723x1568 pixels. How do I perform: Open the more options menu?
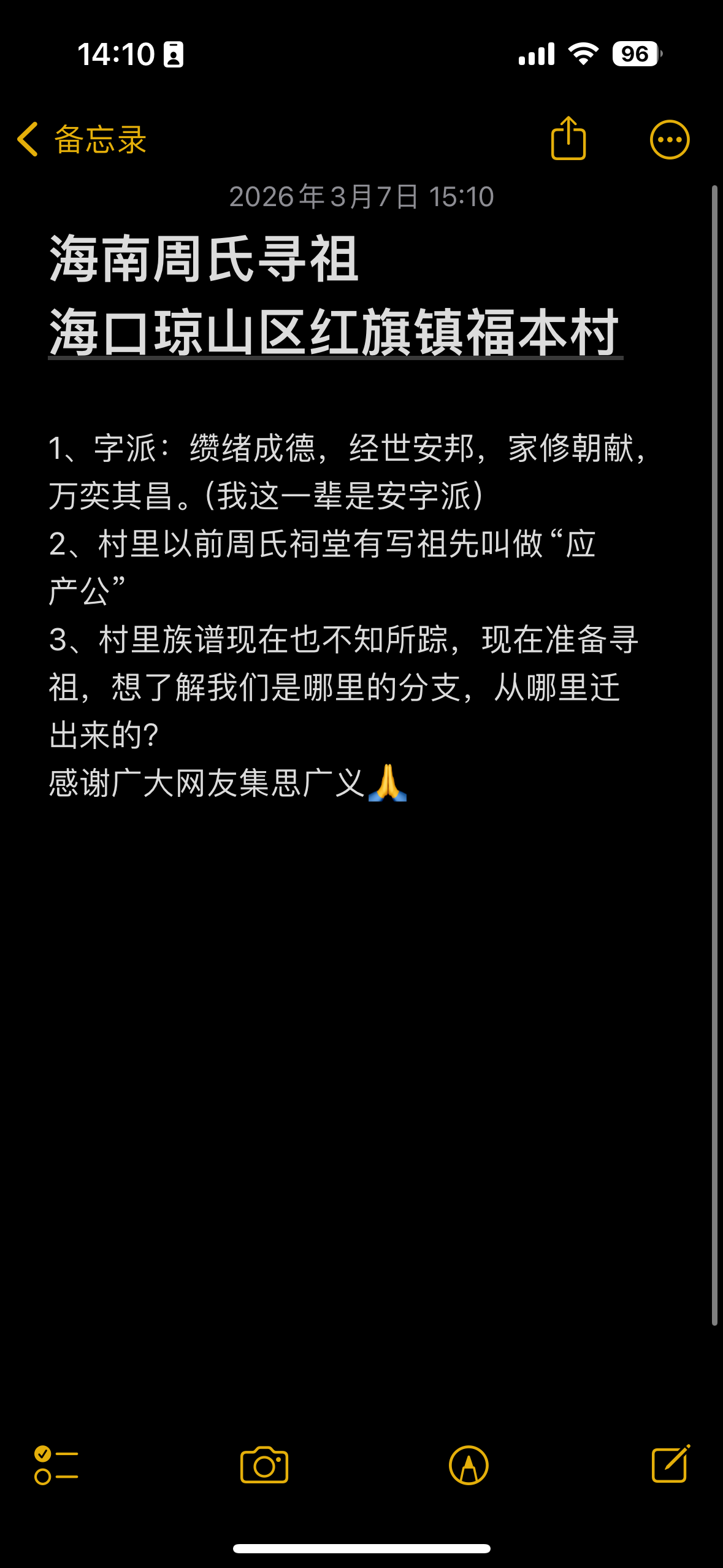[x=670, y=140]
